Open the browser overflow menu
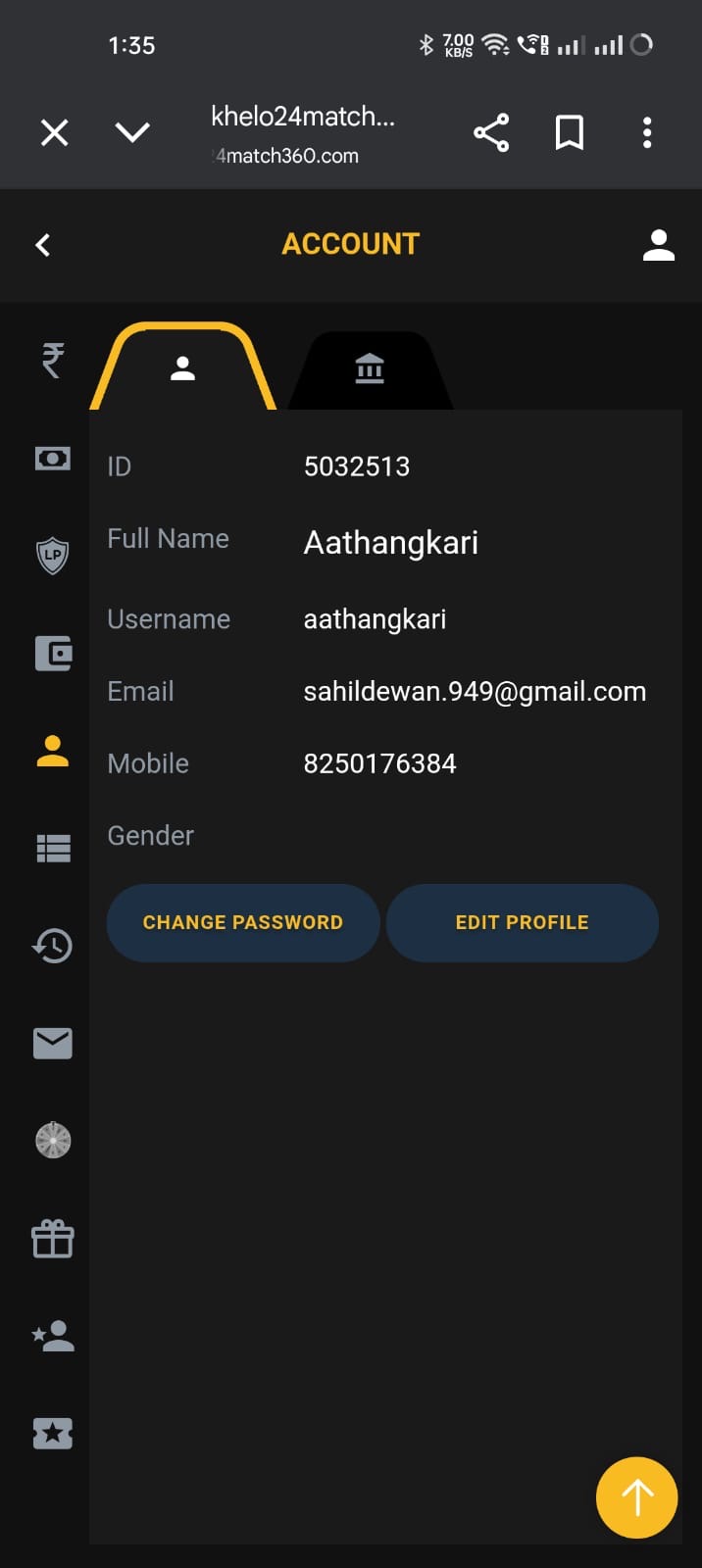The width and height of the screenshot is (702, 1568). [647, 132]
